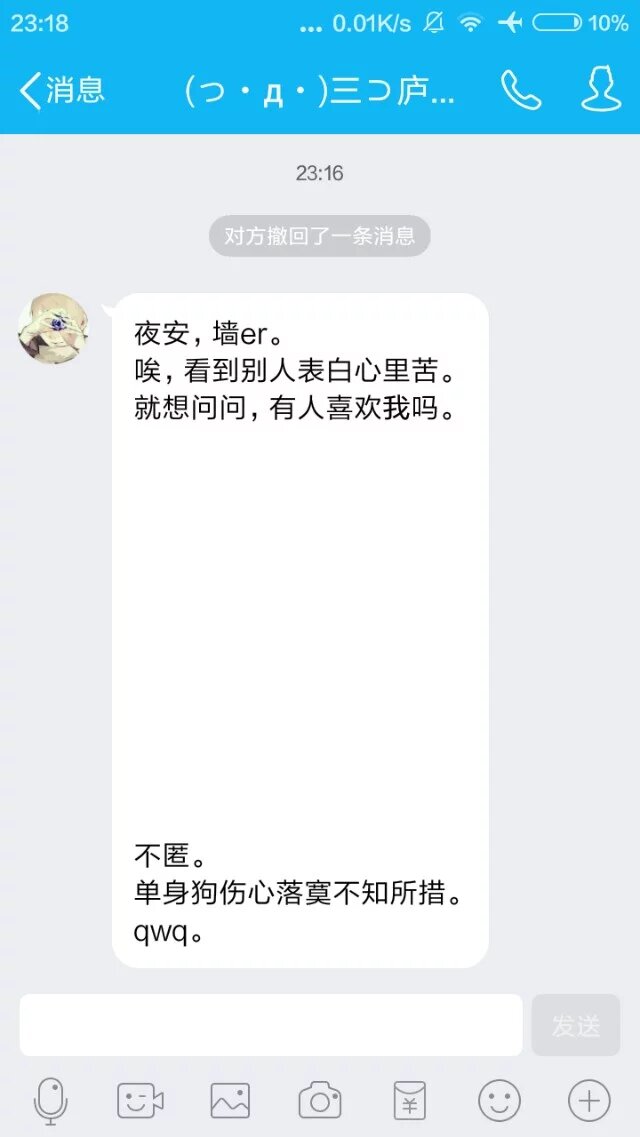Tap the sender's avatar picture
The height and width of the screenshot is (1137, 640).
coord(53,328)
